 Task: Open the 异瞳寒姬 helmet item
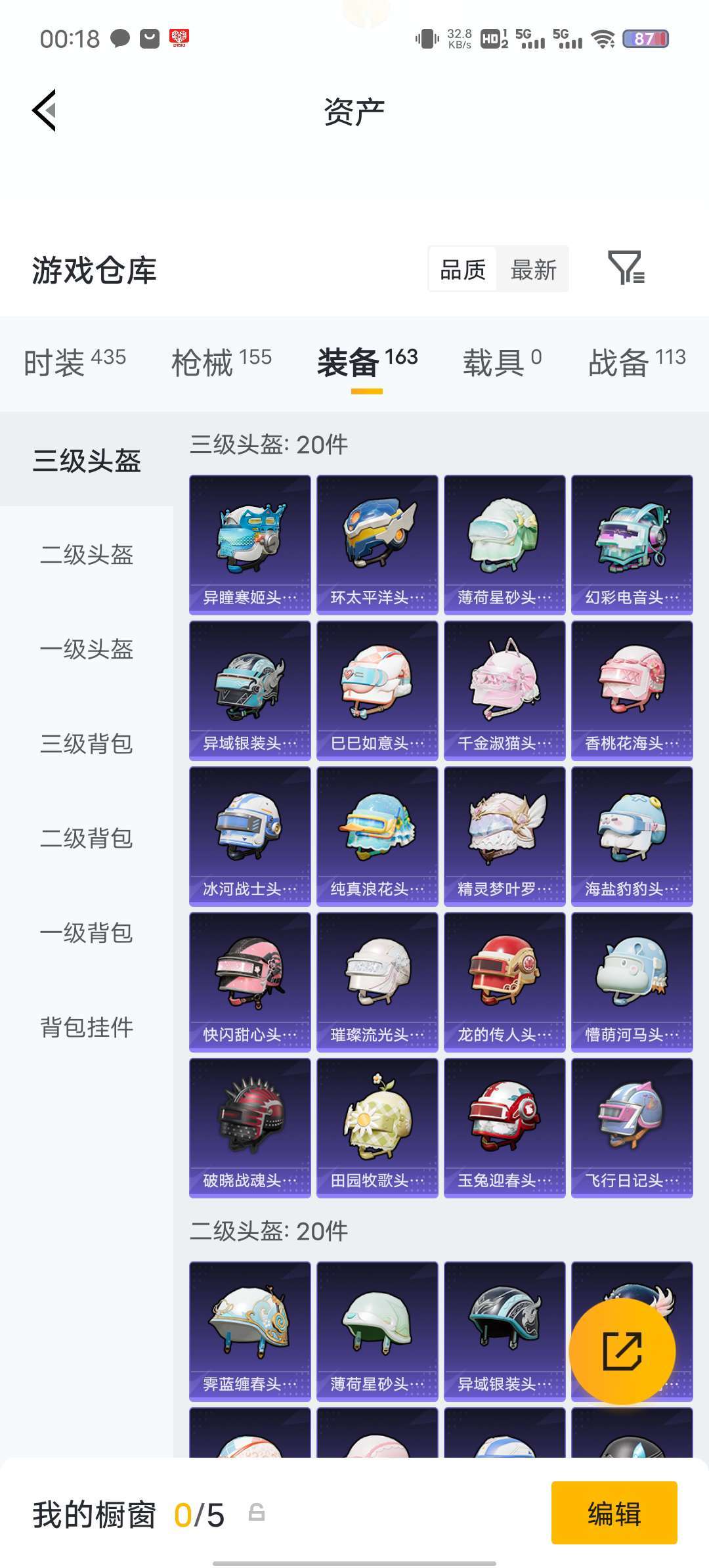pos(250,545)
